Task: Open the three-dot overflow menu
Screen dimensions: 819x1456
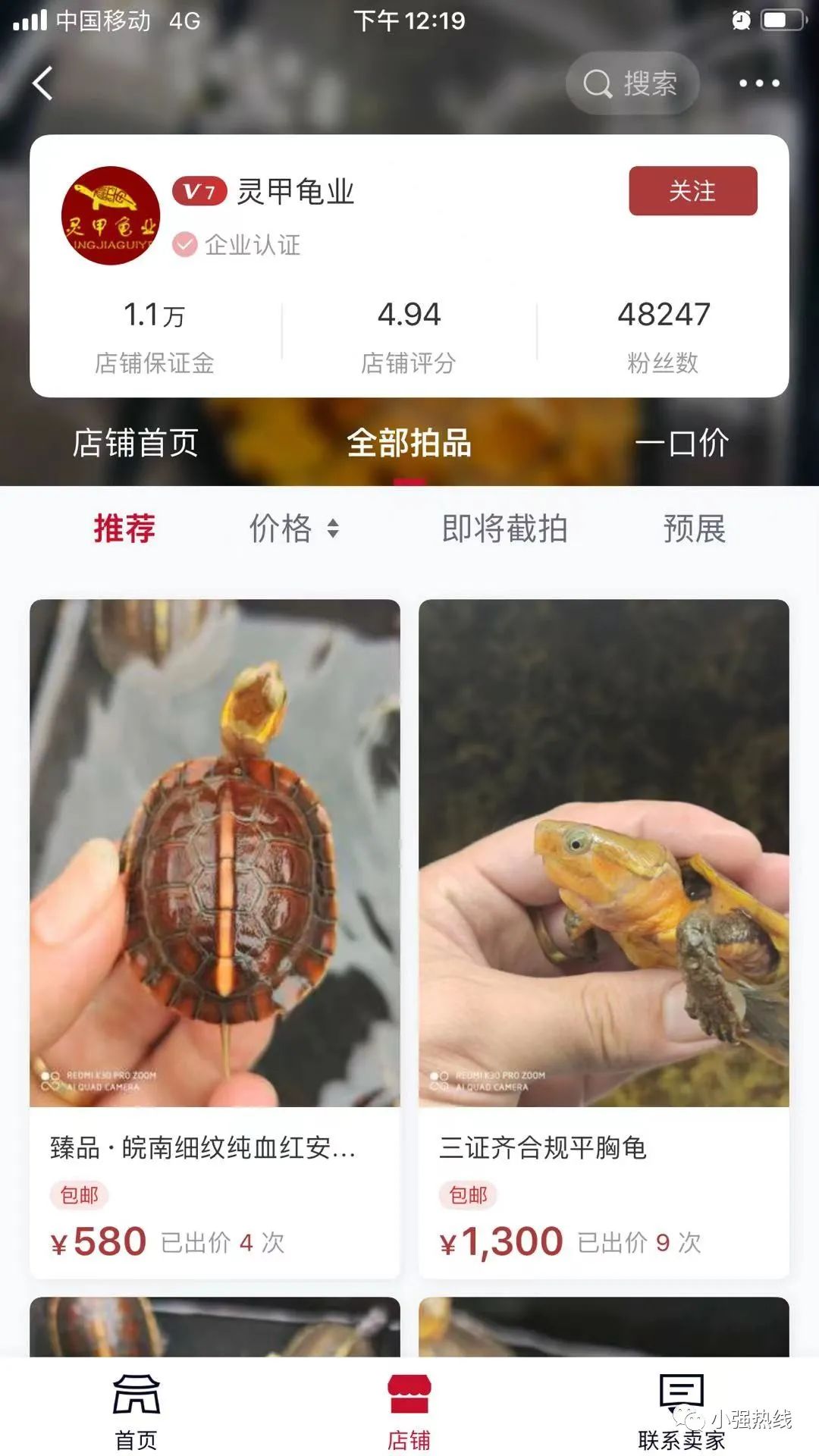Action: [759, 83]
